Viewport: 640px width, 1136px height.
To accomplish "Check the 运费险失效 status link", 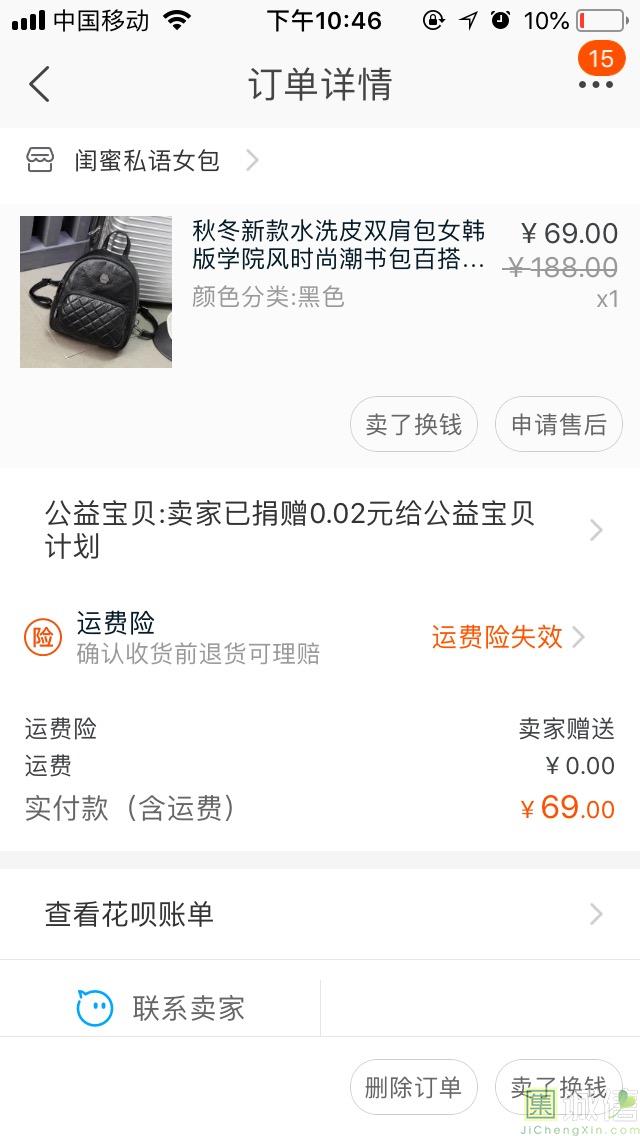I will (x=507, y=637).
